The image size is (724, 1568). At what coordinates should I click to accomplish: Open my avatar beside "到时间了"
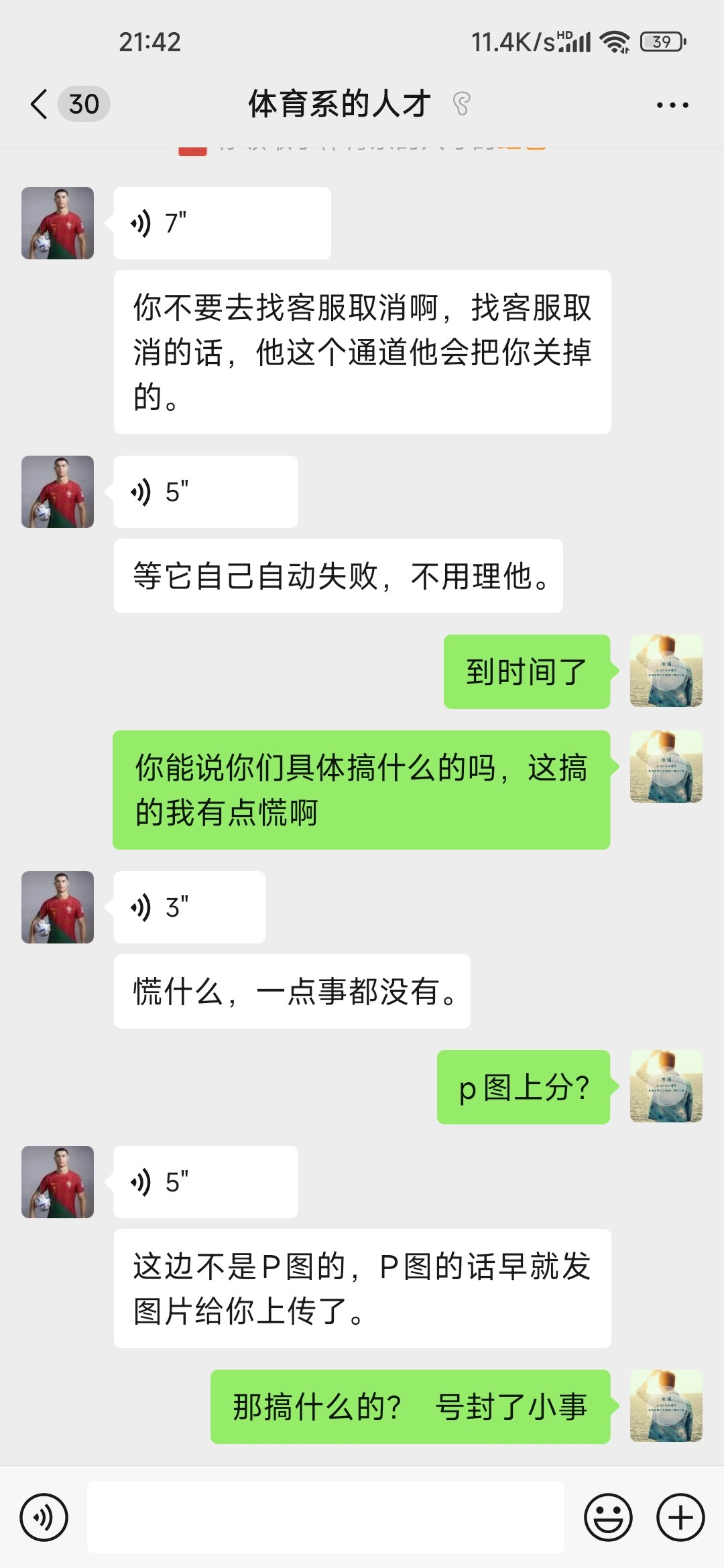click(x=666, y=671)
